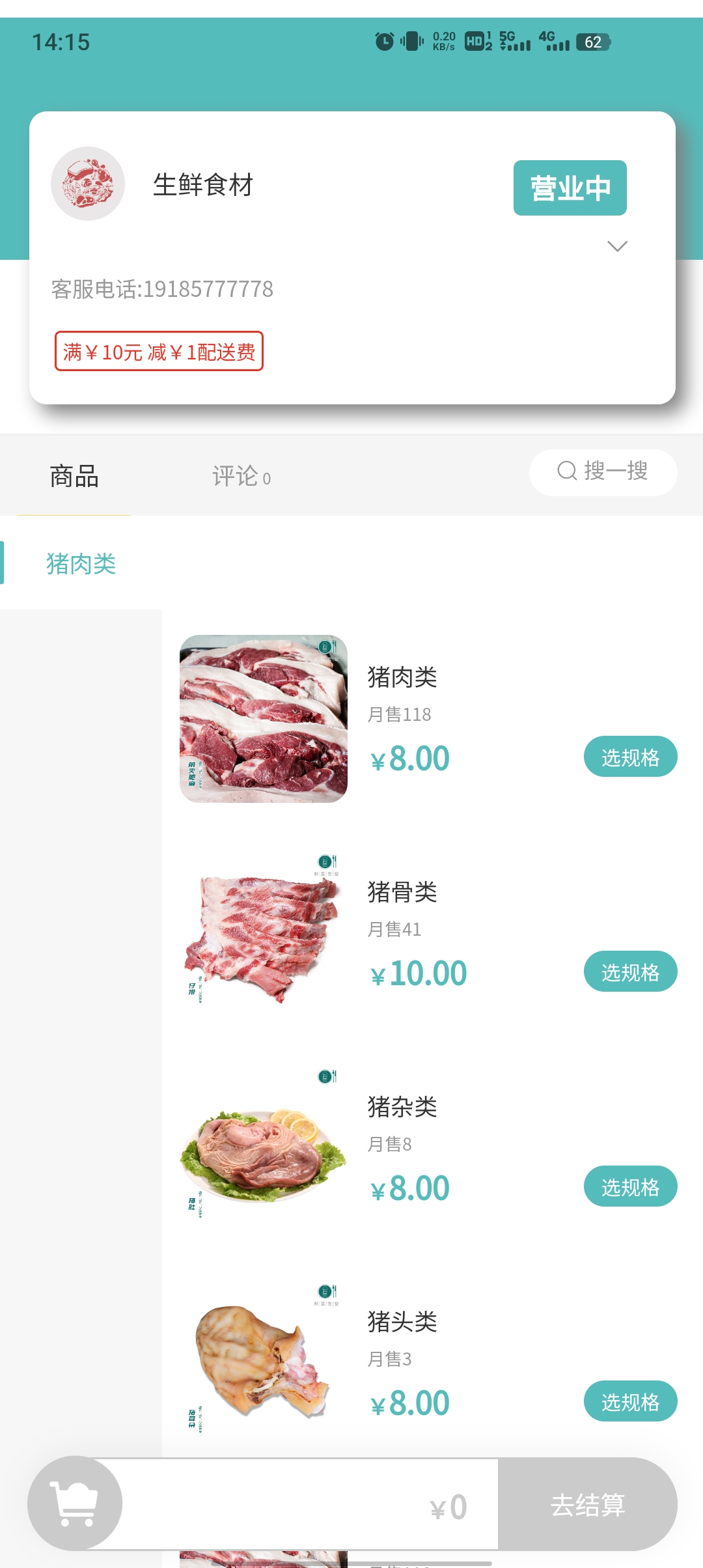Expand the store info chevron
703x1568 pixels.
tap(616, 246)
